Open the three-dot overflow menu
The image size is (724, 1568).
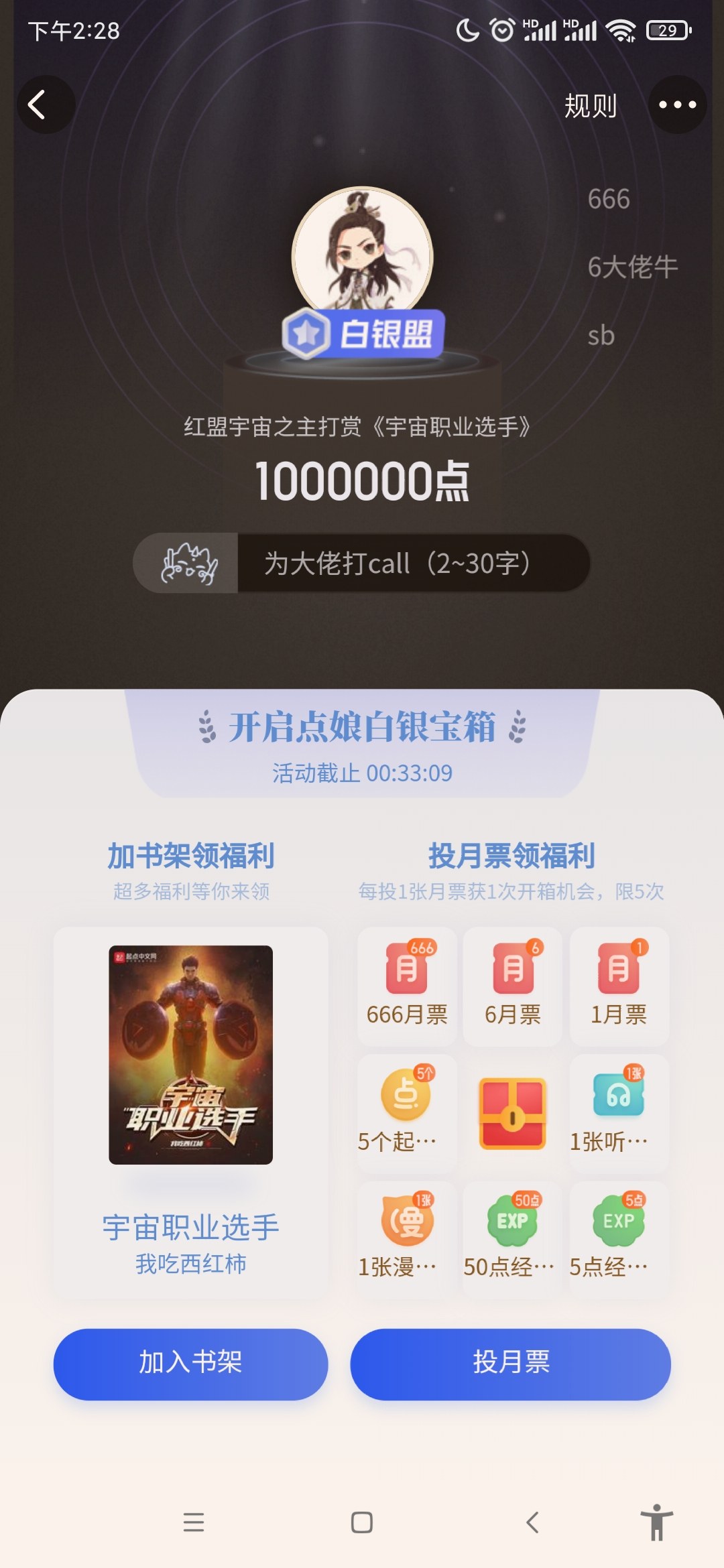coord(677,105)
